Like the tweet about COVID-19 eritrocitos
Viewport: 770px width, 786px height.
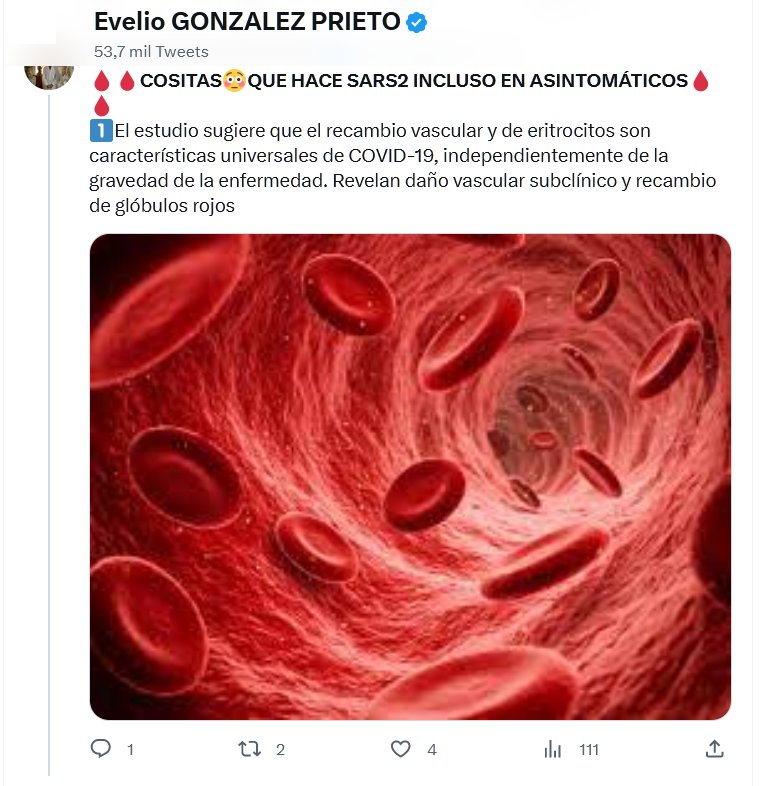point(401,749)
